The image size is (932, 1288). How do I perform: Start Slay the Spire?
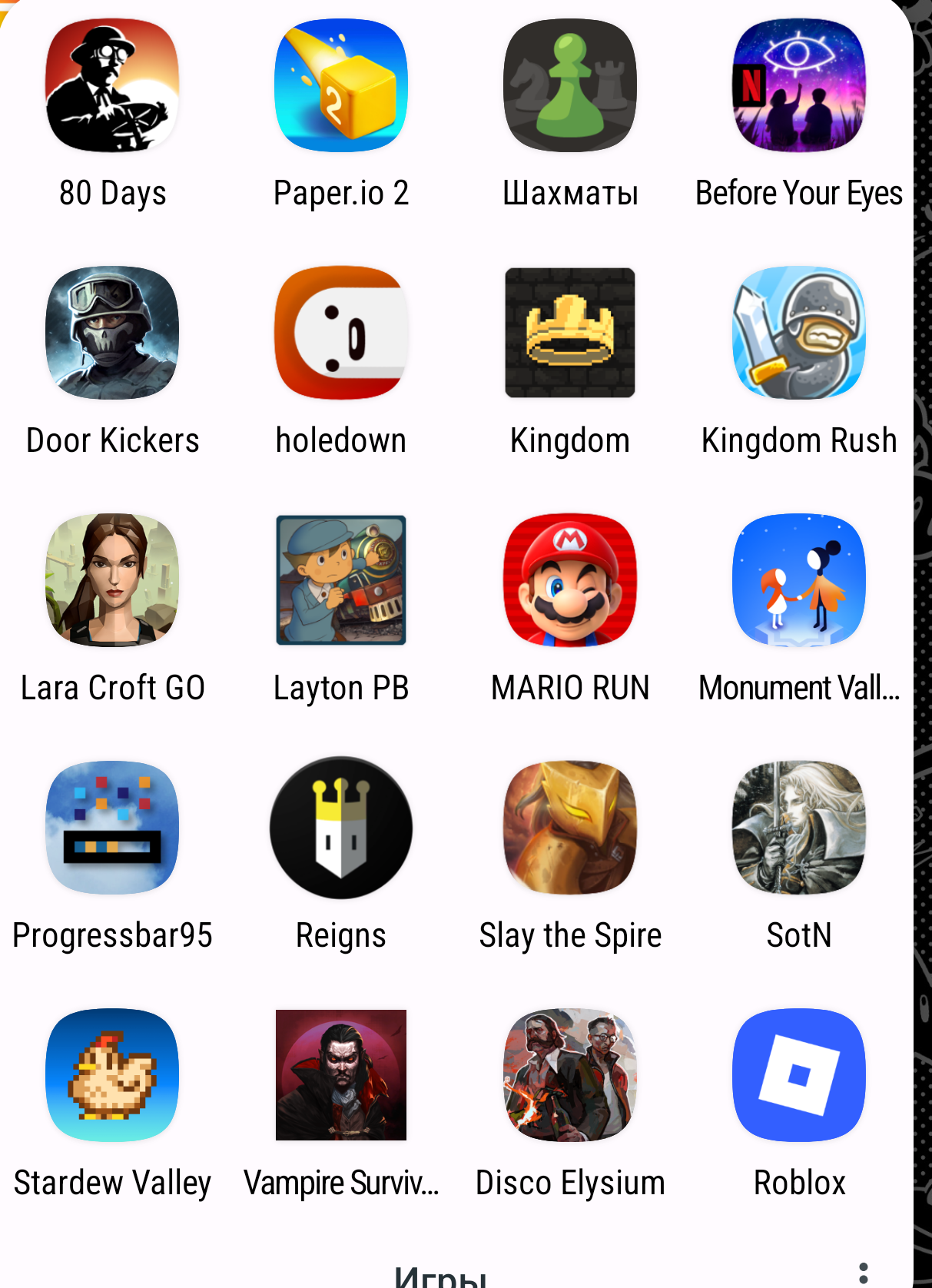[570, 828]
